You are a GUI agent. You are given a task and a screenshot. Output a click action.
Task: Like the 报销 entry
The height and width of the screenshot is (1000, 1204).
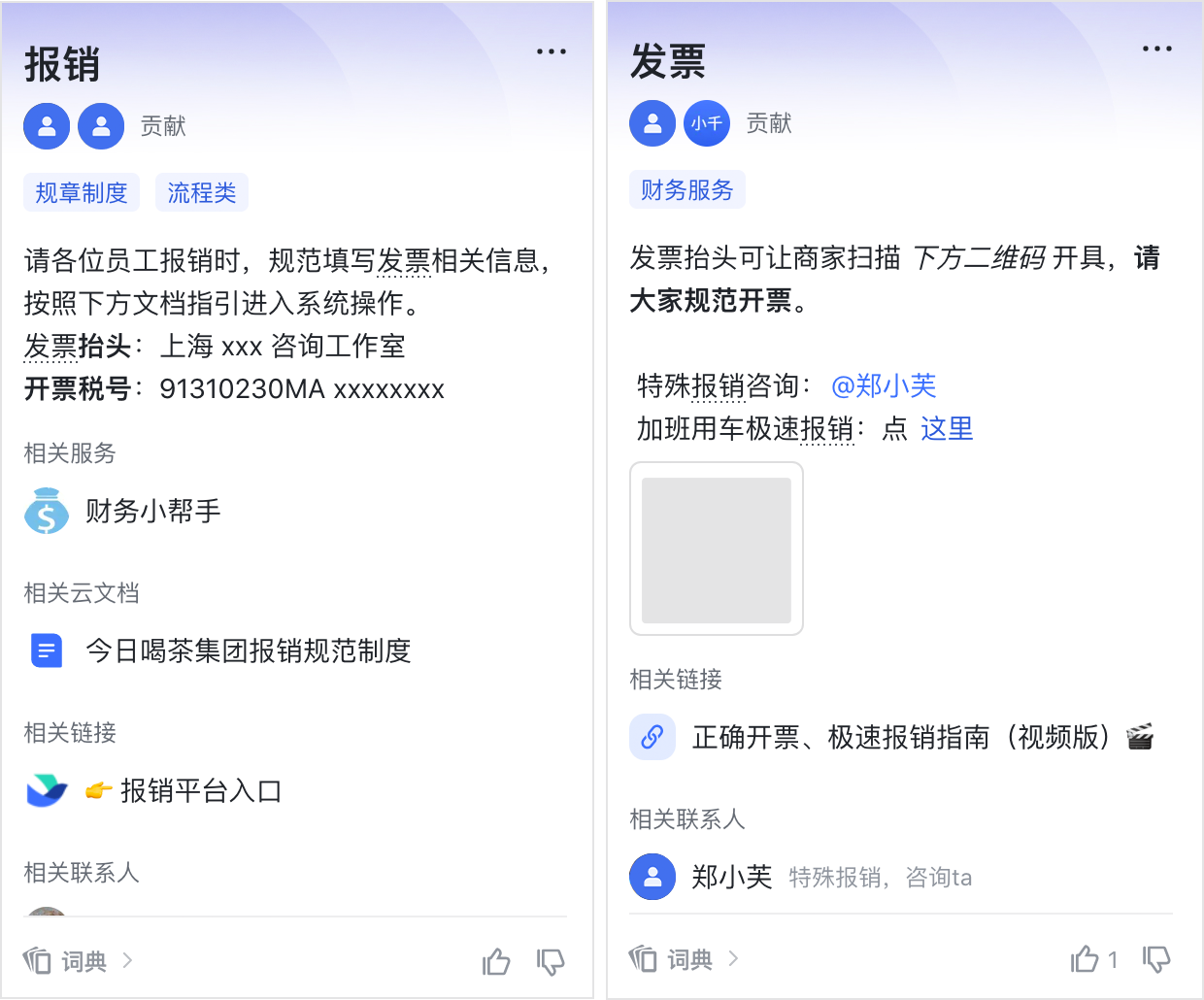[x=496, y=961]
